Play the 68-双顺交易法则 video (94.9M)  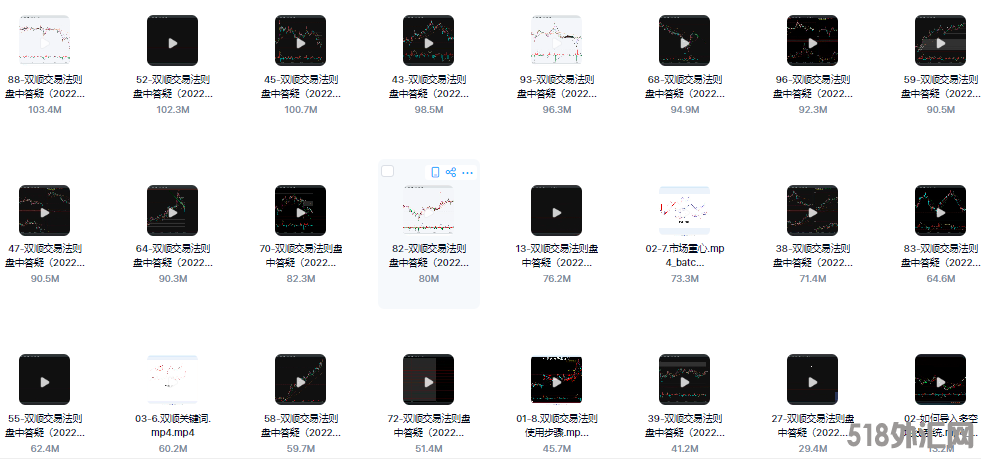pyautogui.click(x=684, y=41)
